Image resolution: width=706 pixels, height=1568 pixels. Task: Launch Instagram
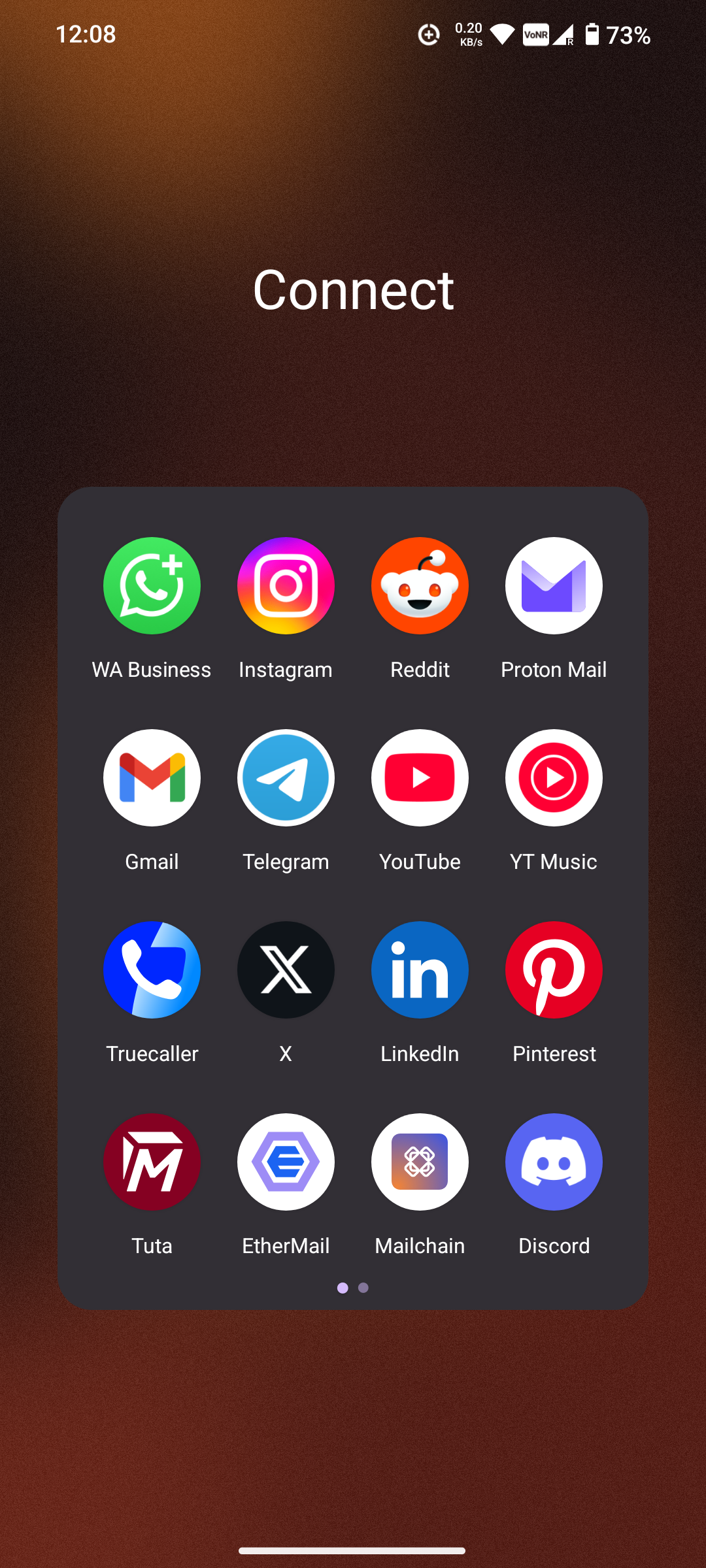[x=286, y=585]
